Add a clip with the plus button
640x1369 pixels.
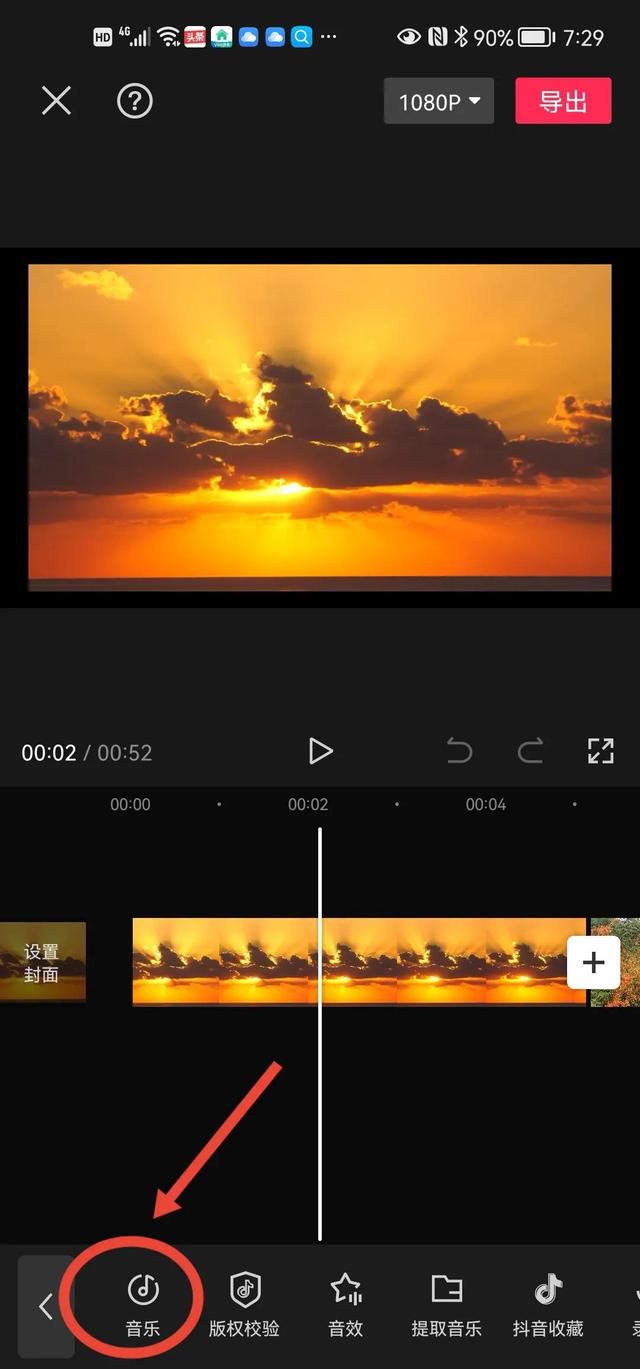click(x=594, y=962)
